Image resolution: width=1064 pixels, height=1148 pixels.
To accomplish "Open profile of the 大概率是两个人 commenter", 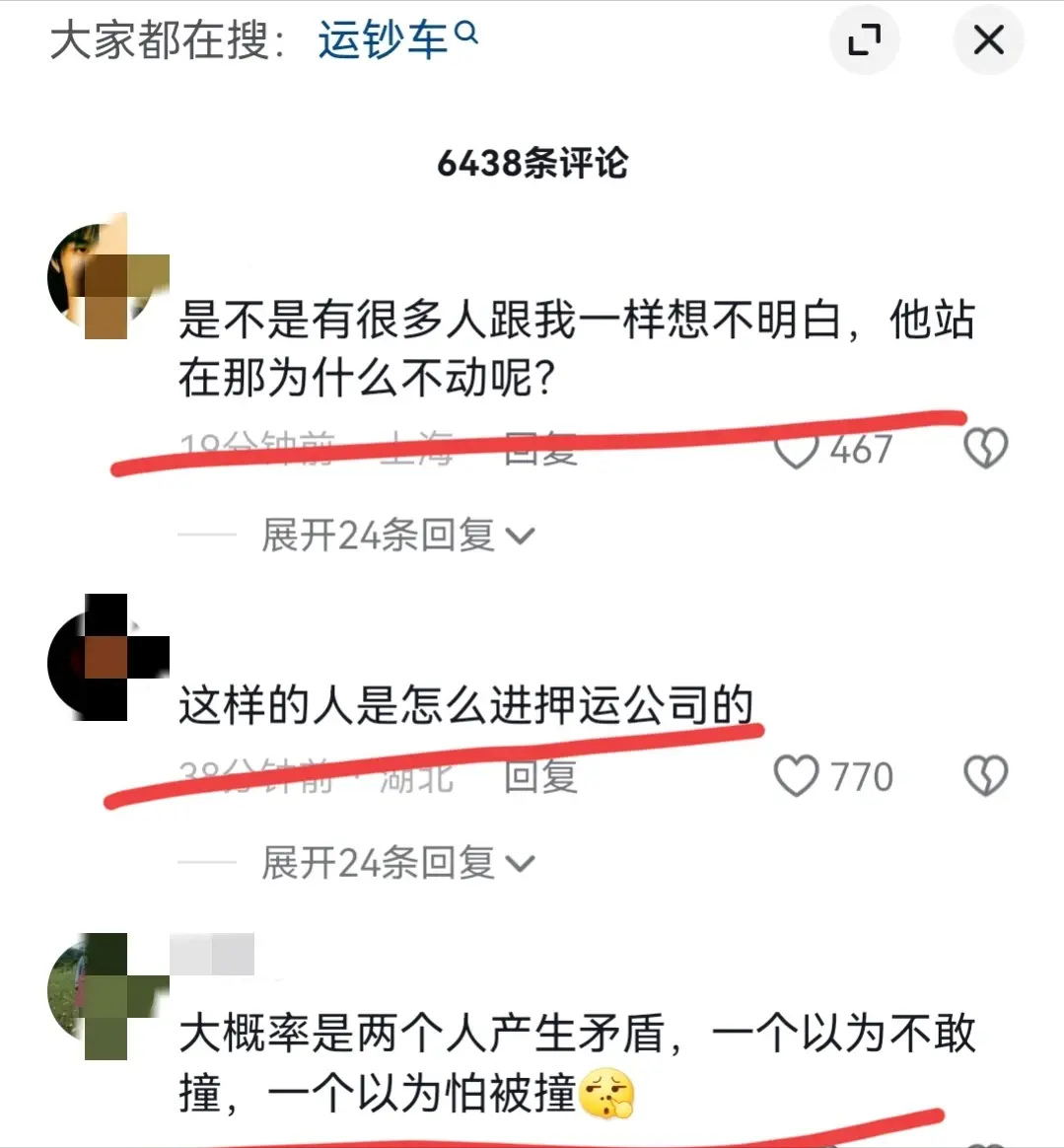I will click(x=105, y=992).
